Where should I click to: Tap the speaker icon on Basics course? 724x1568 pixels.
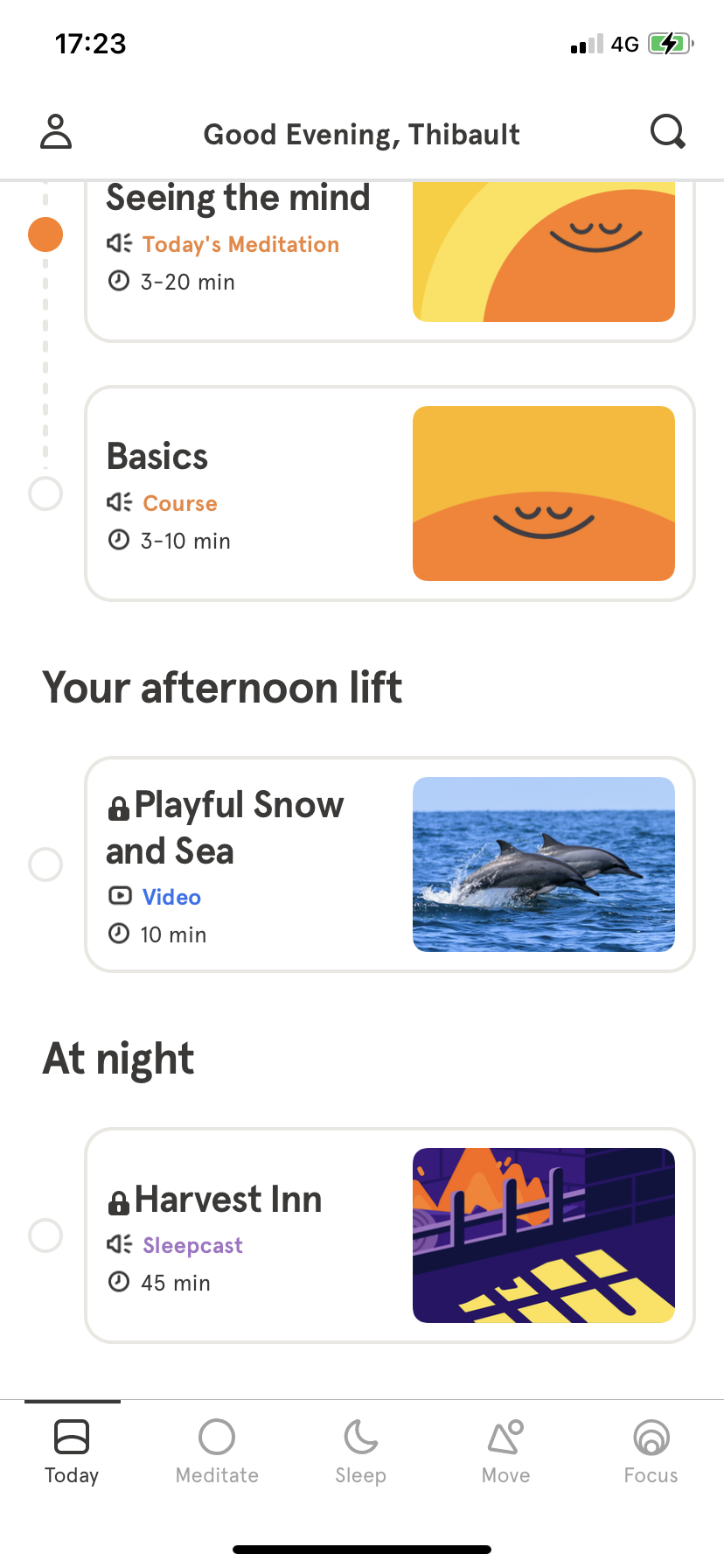tap(119, 502)
